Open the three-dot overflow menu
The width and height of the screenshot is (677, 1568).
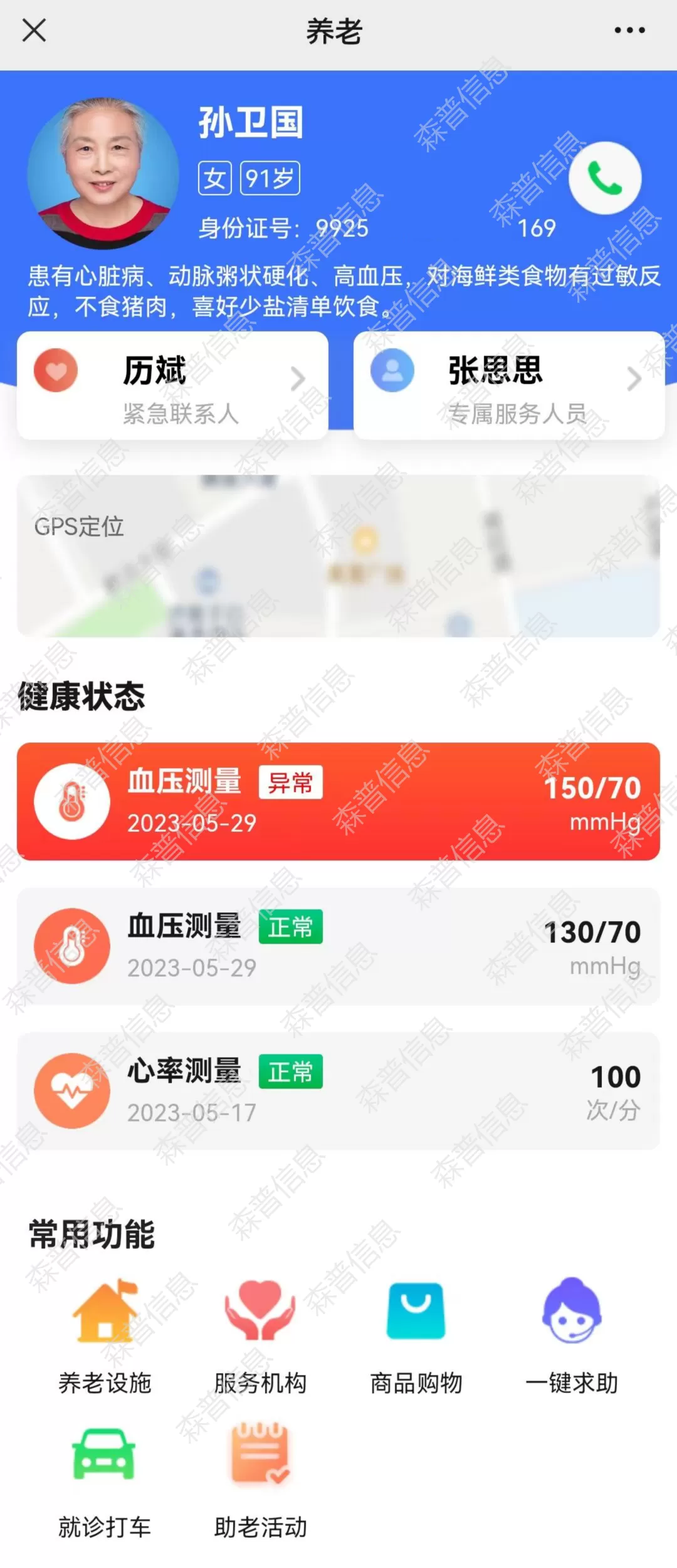[x=629, y=30]
